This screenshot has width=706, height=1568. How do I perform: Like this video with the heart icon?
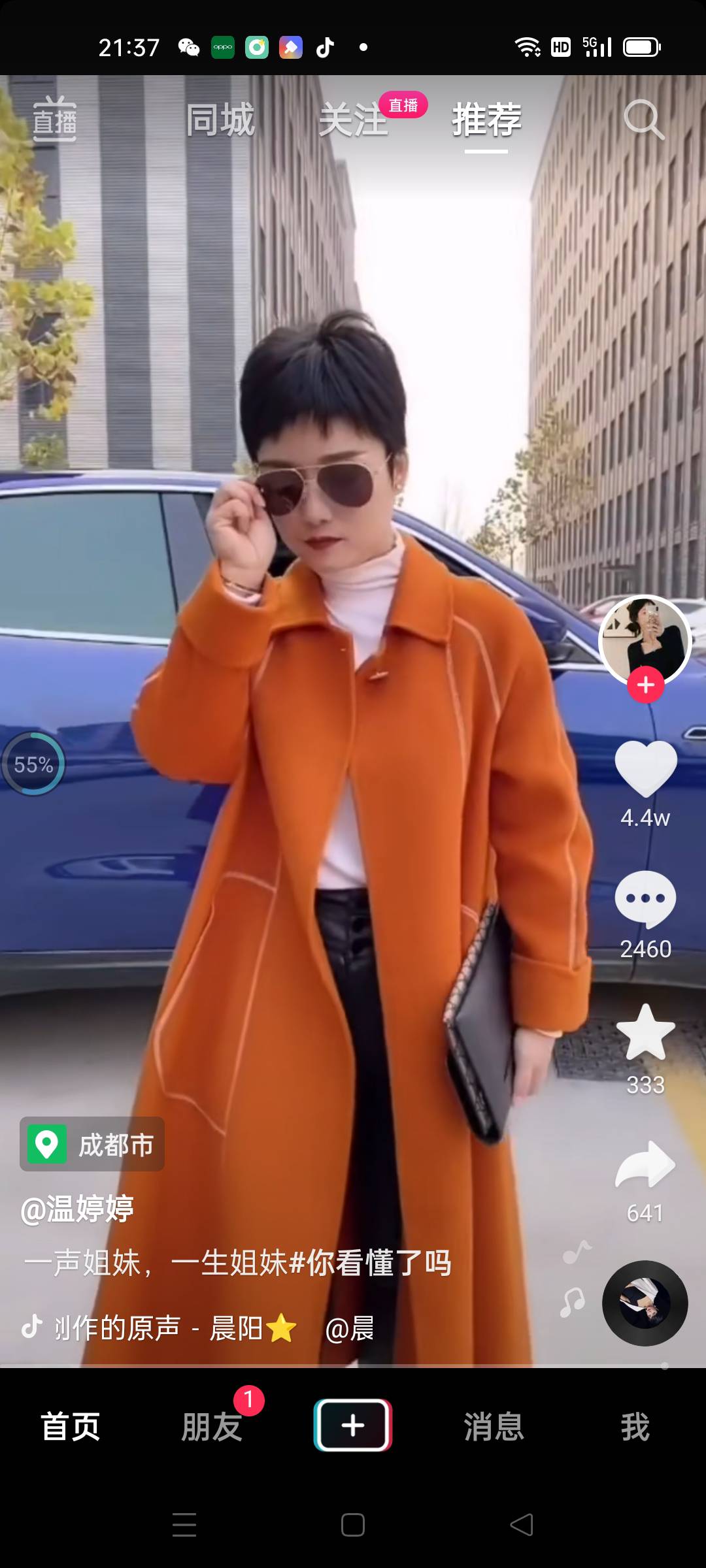646,769
